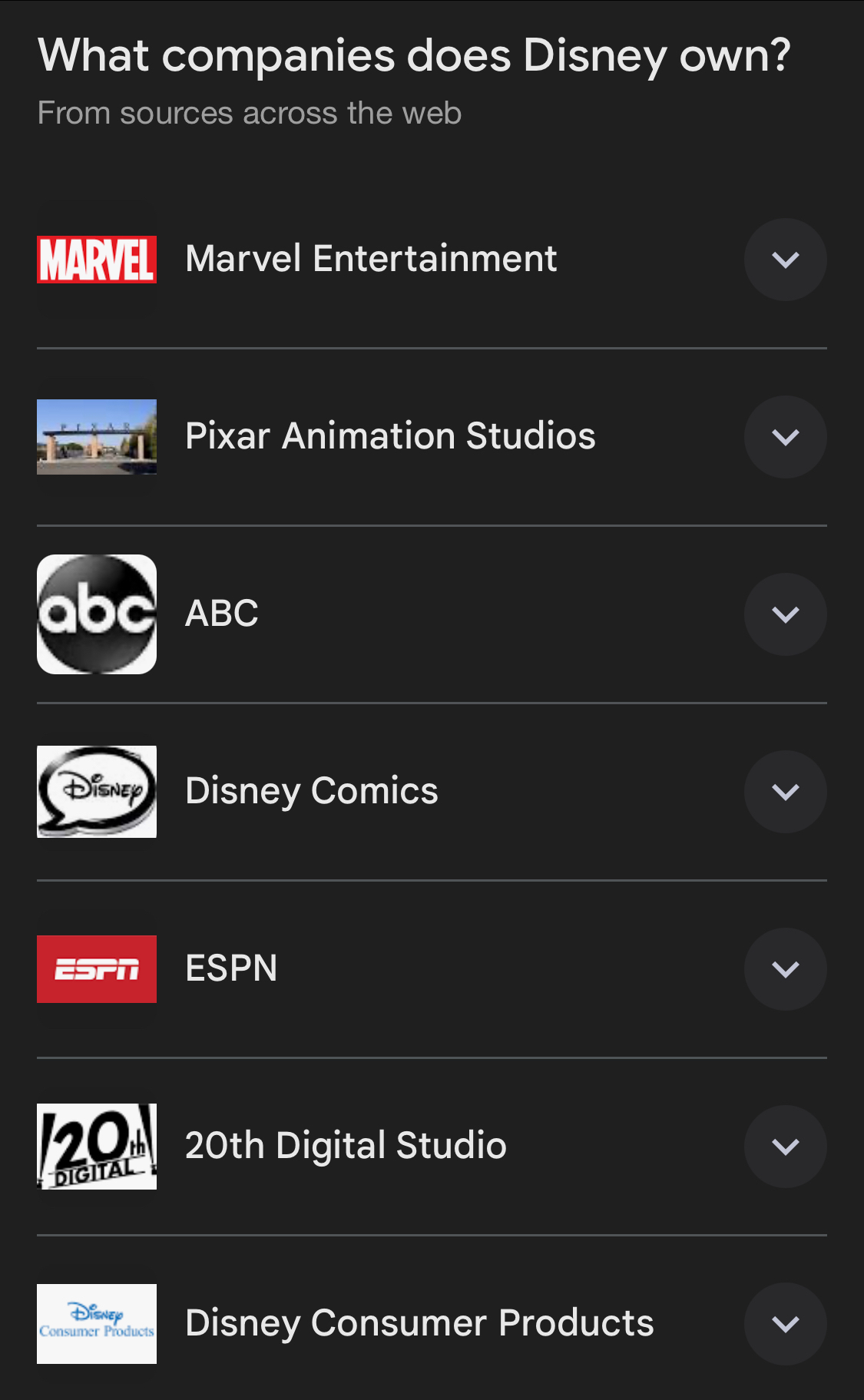Viewport: 864px width, 1400px height.
Task: Expand the Pixar Animation Studios entry
Action: (785, 437)
